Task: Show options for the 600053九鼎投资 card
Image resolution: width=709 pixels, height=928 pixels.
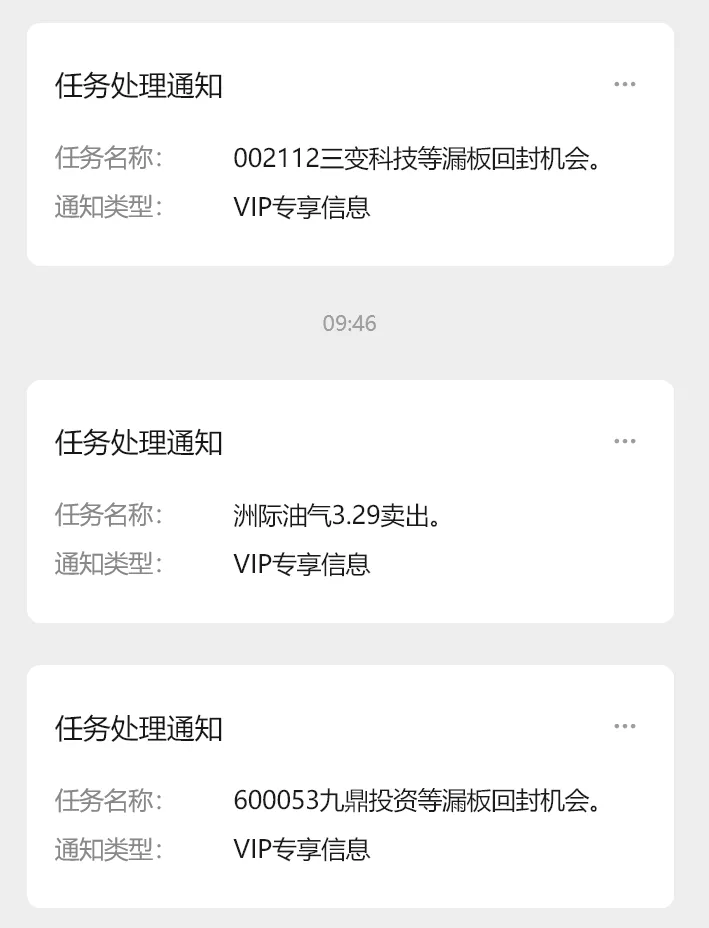Action: (x=625, y=726)
